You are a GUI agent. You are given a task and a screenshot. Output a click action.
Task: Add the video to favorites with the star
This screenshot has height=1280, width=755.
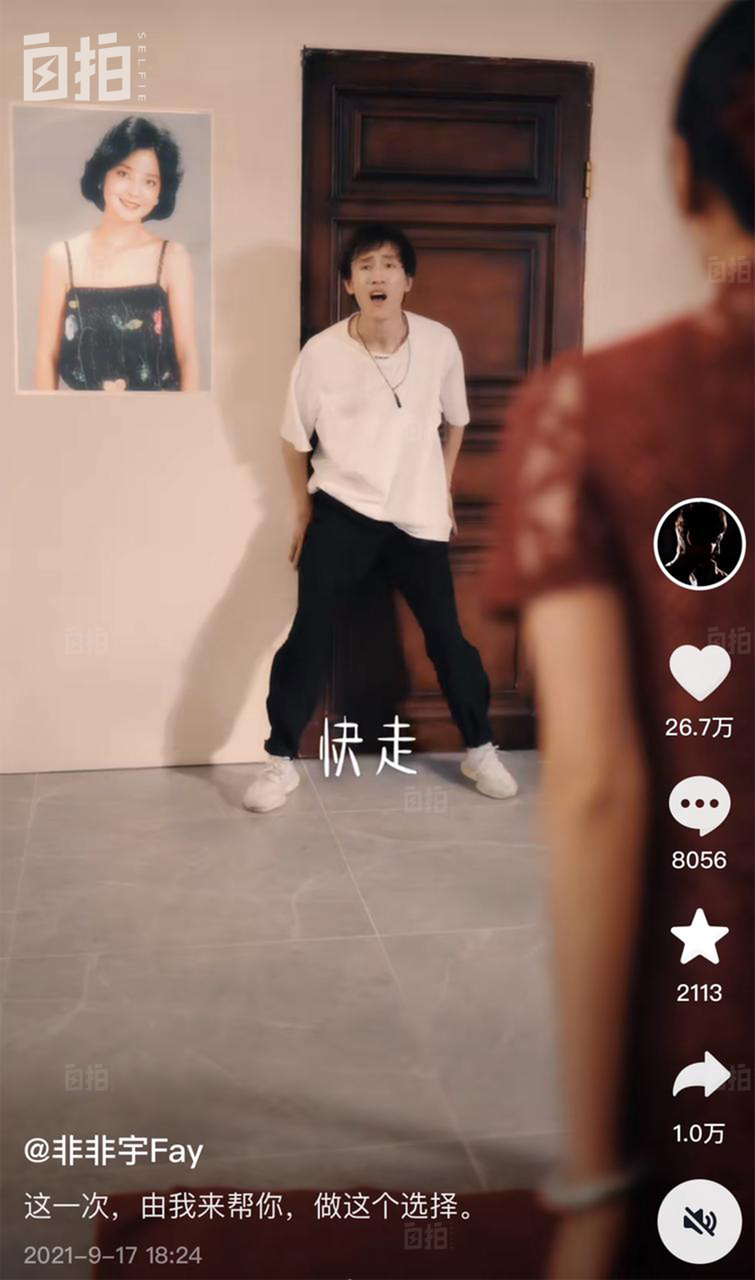click(699, 937)
